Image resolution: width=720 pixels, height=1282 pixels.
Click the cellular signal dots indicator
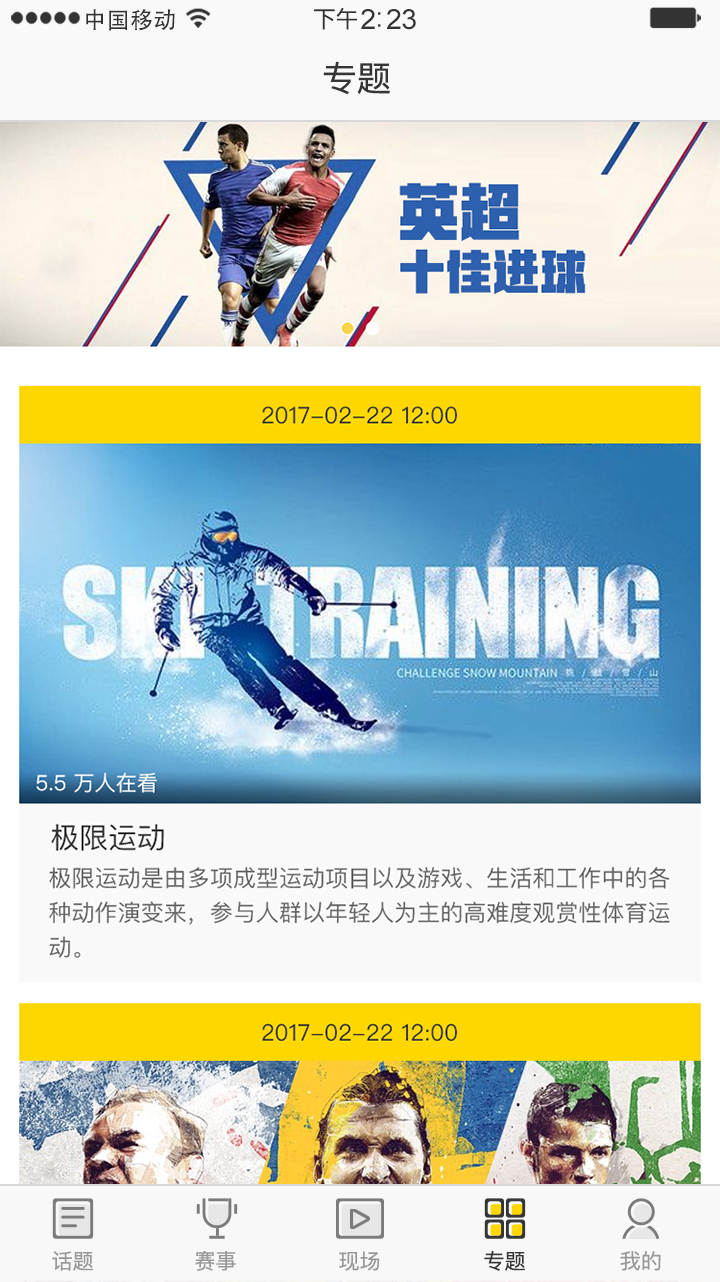pyautogui.click(x=44, y=16)
